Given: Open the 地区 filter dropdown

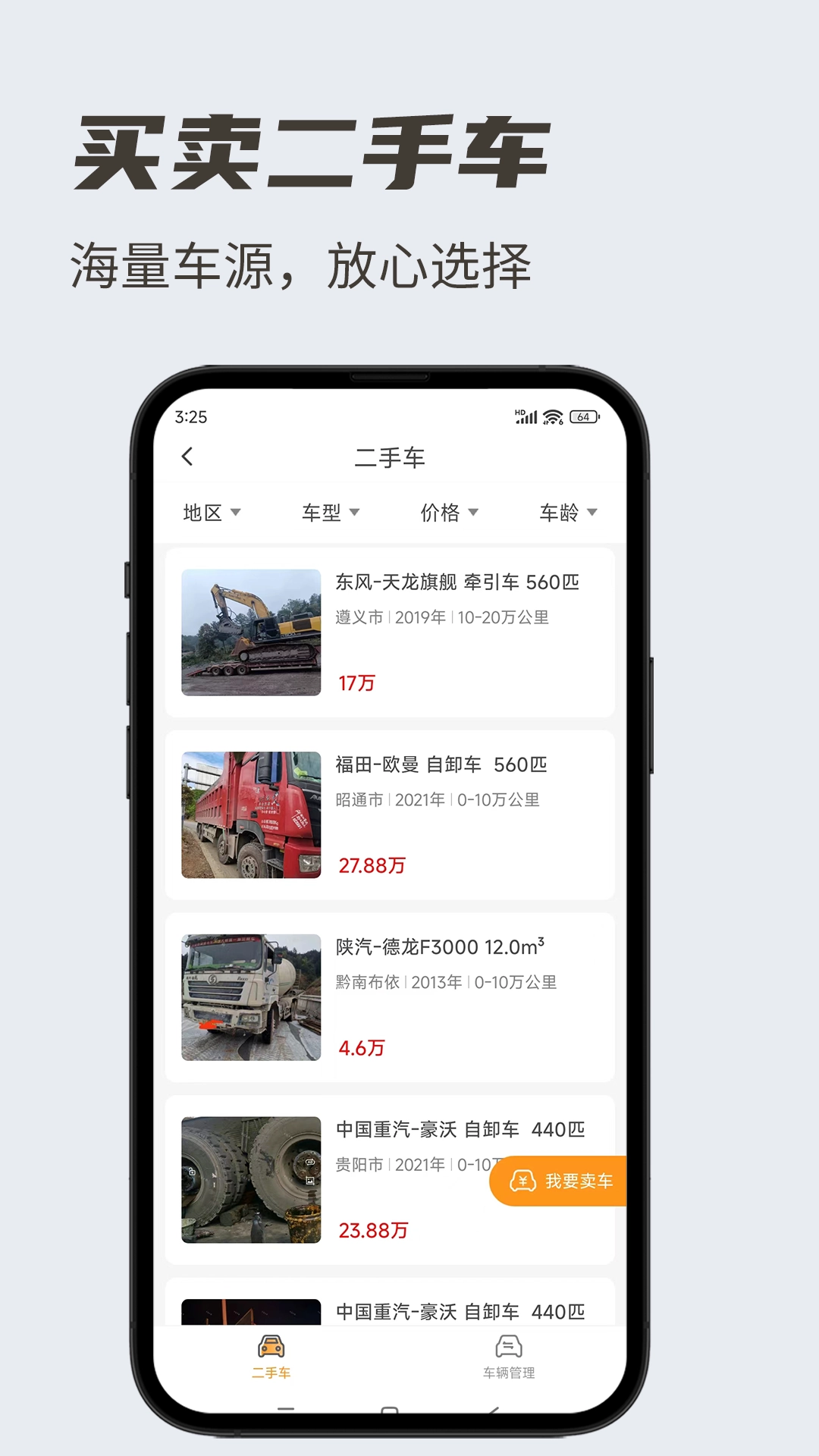Looking at the screenshot, I should [211, 513].
